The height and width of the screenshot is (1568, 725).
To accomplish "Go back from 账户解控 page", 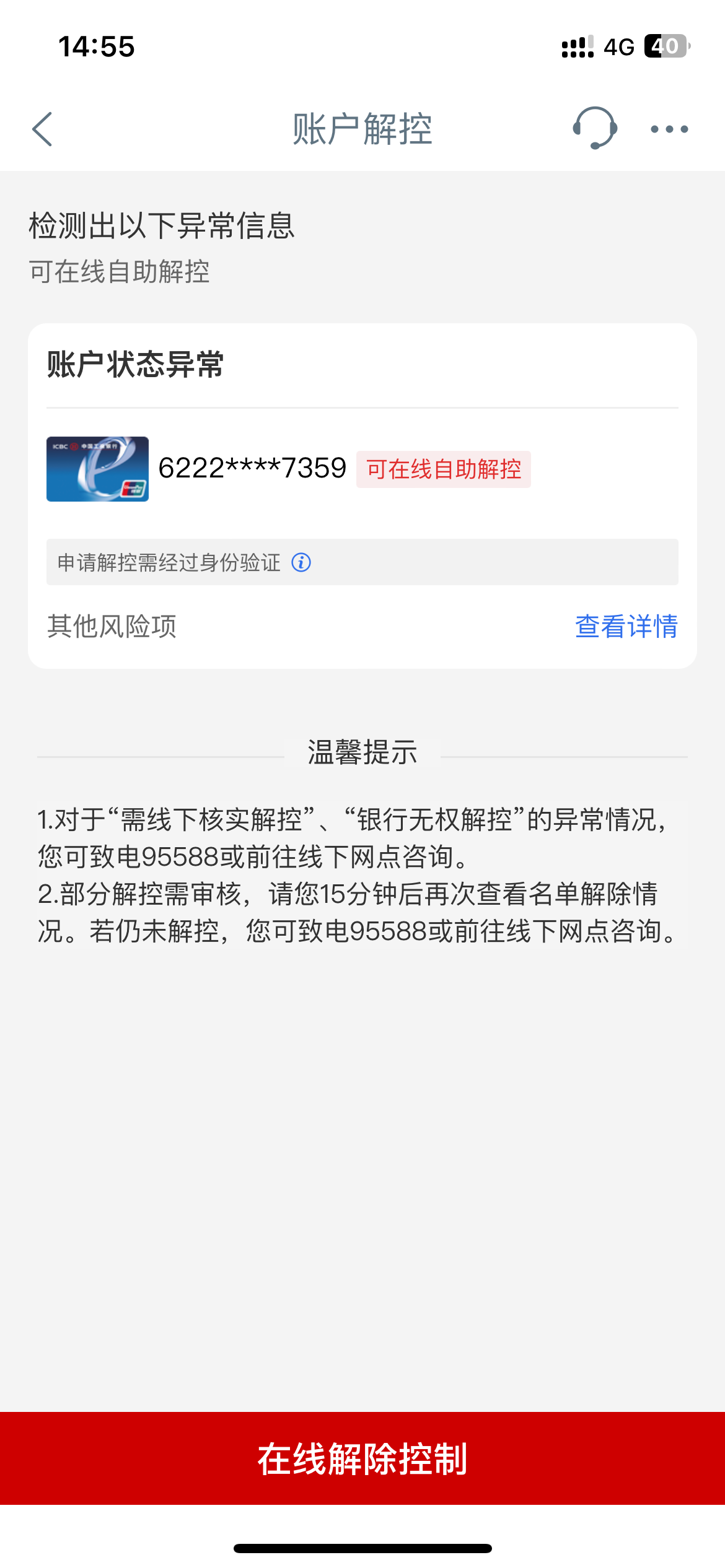I will pyautogui.click(x=42, y=129).
